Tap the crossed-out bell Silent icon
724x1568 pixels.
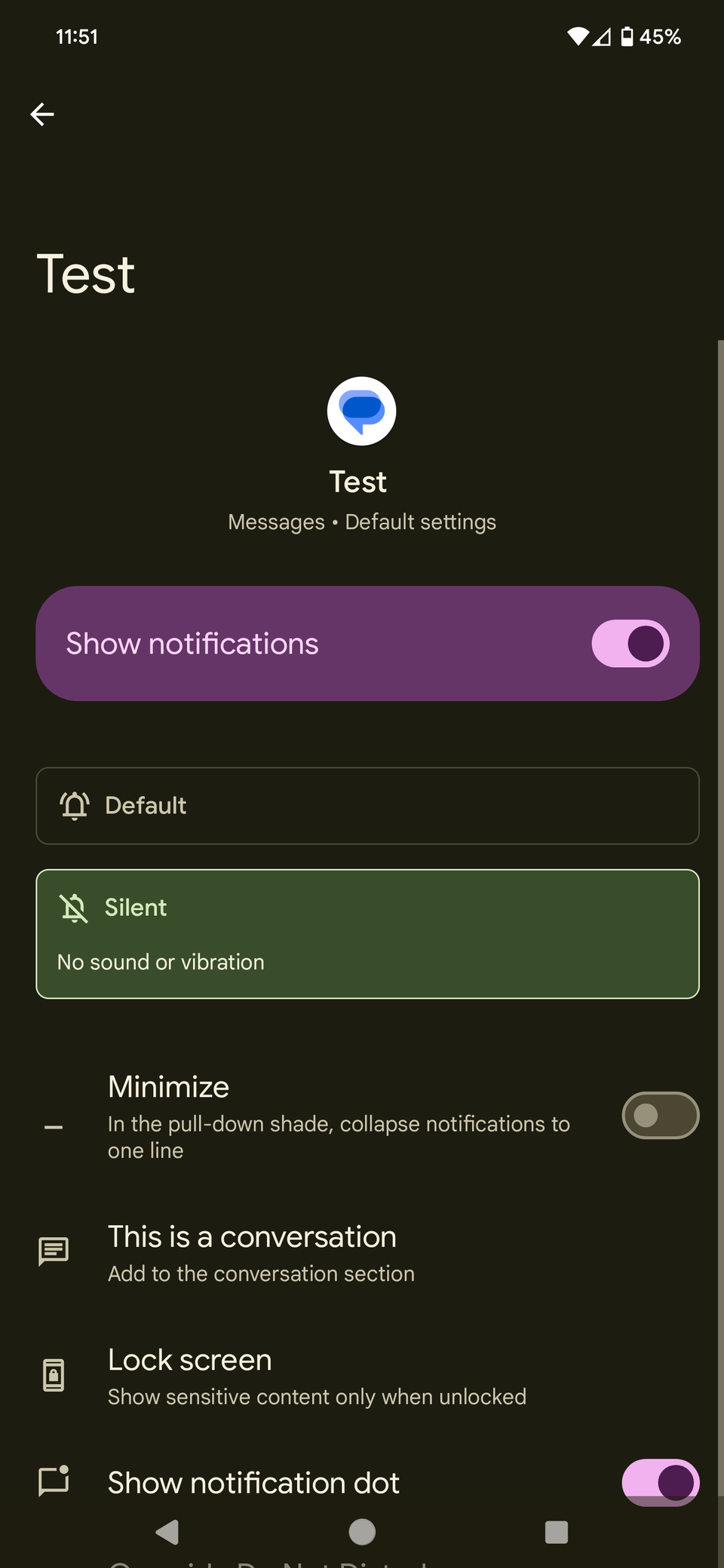(x=74, y=908)
